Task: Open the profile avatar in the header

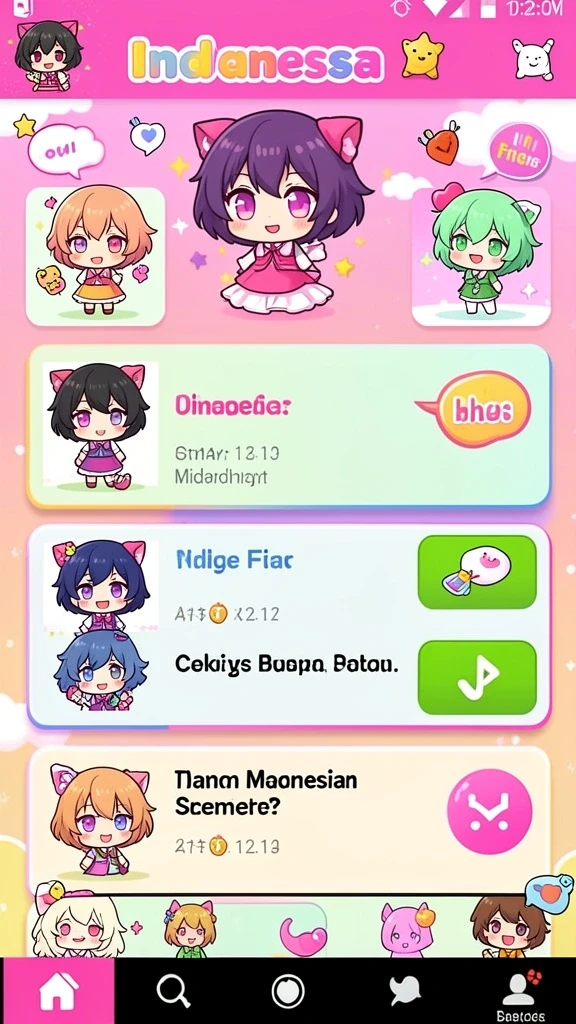Action: pos(44,55)
